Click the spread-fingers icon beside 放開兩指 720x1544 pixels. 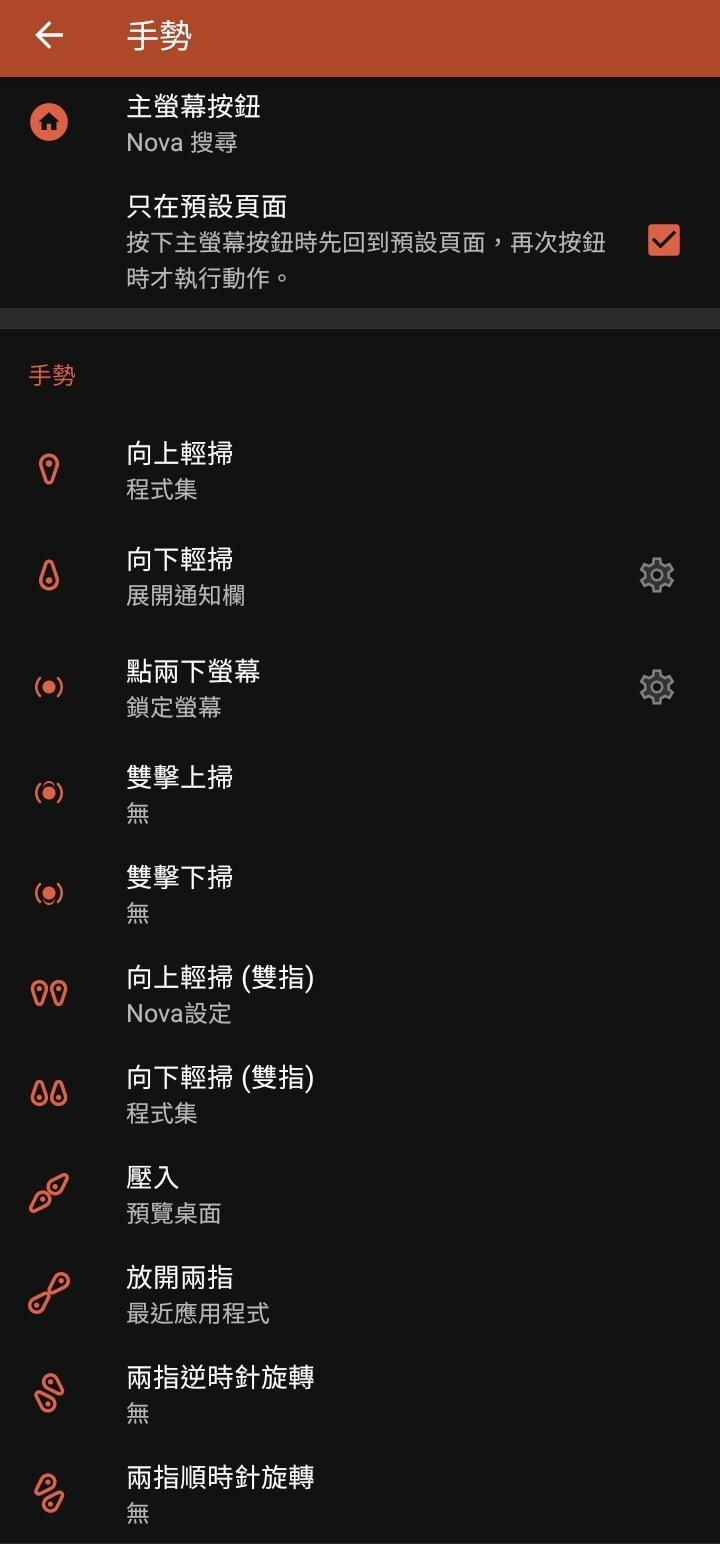click(x=48, y=1293)
